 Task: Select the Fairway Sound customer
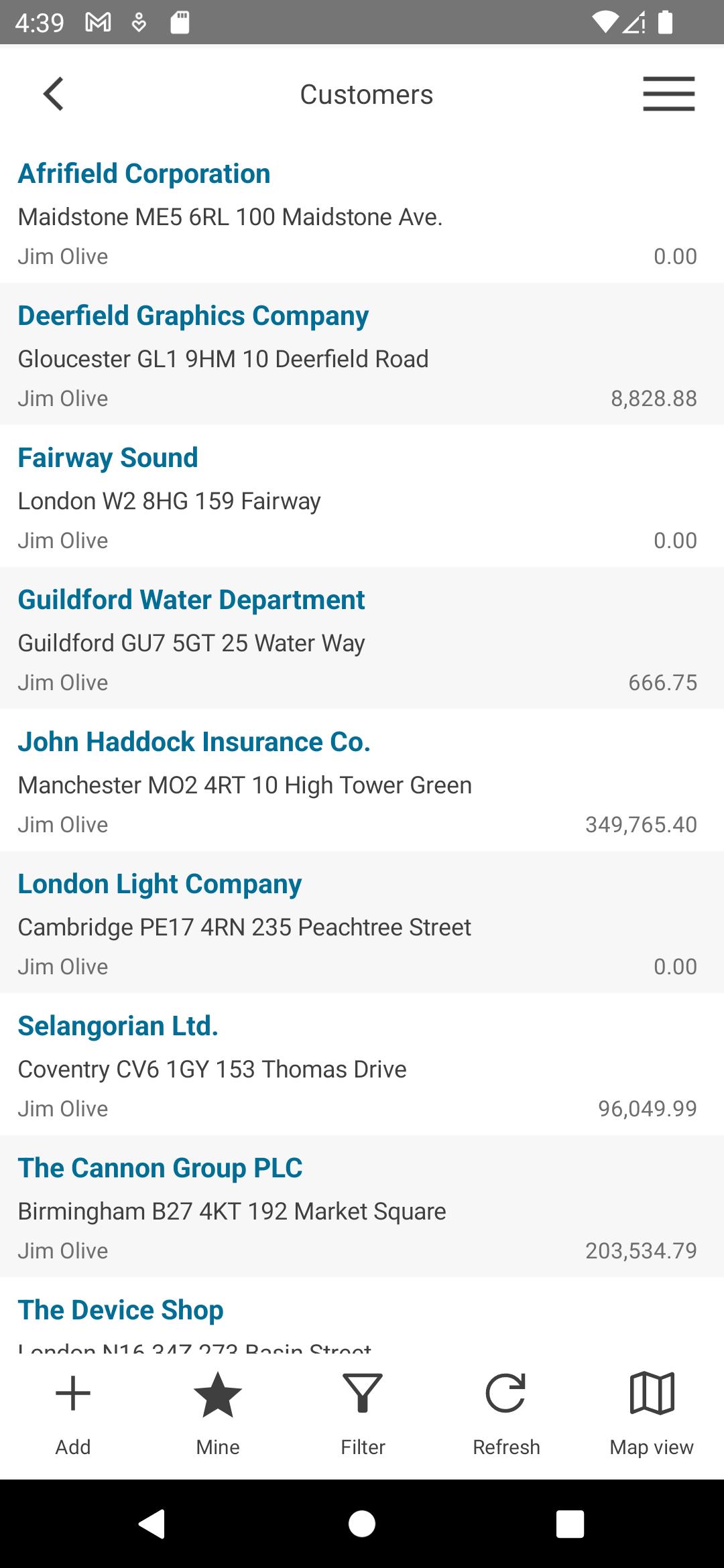(362, 497)
